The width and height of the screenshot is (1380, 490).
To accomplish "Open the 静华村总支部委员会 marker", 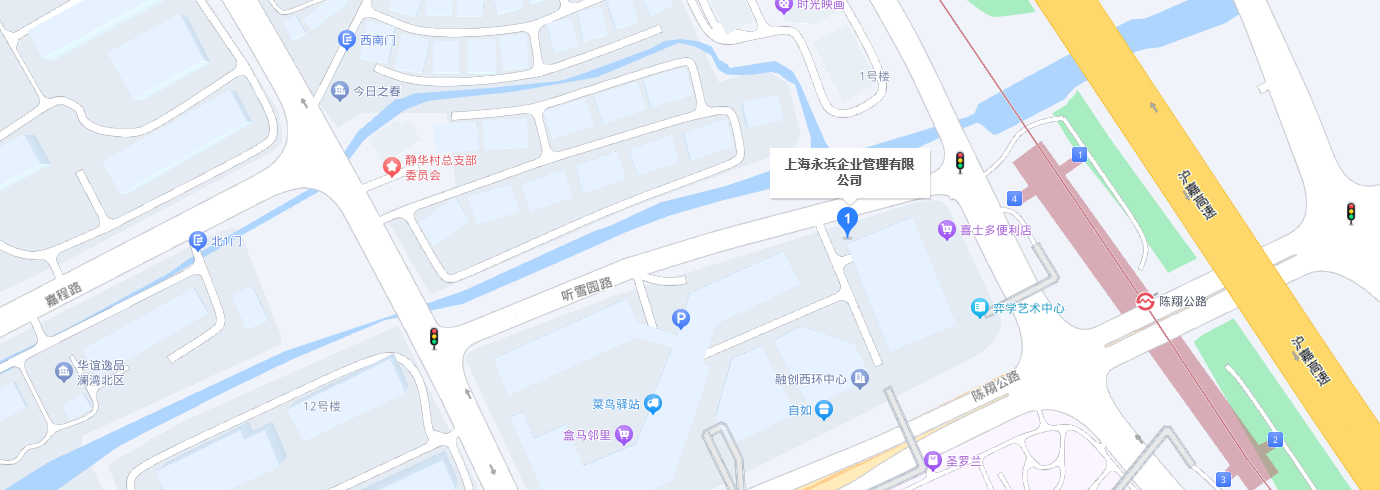I will 393,166.
